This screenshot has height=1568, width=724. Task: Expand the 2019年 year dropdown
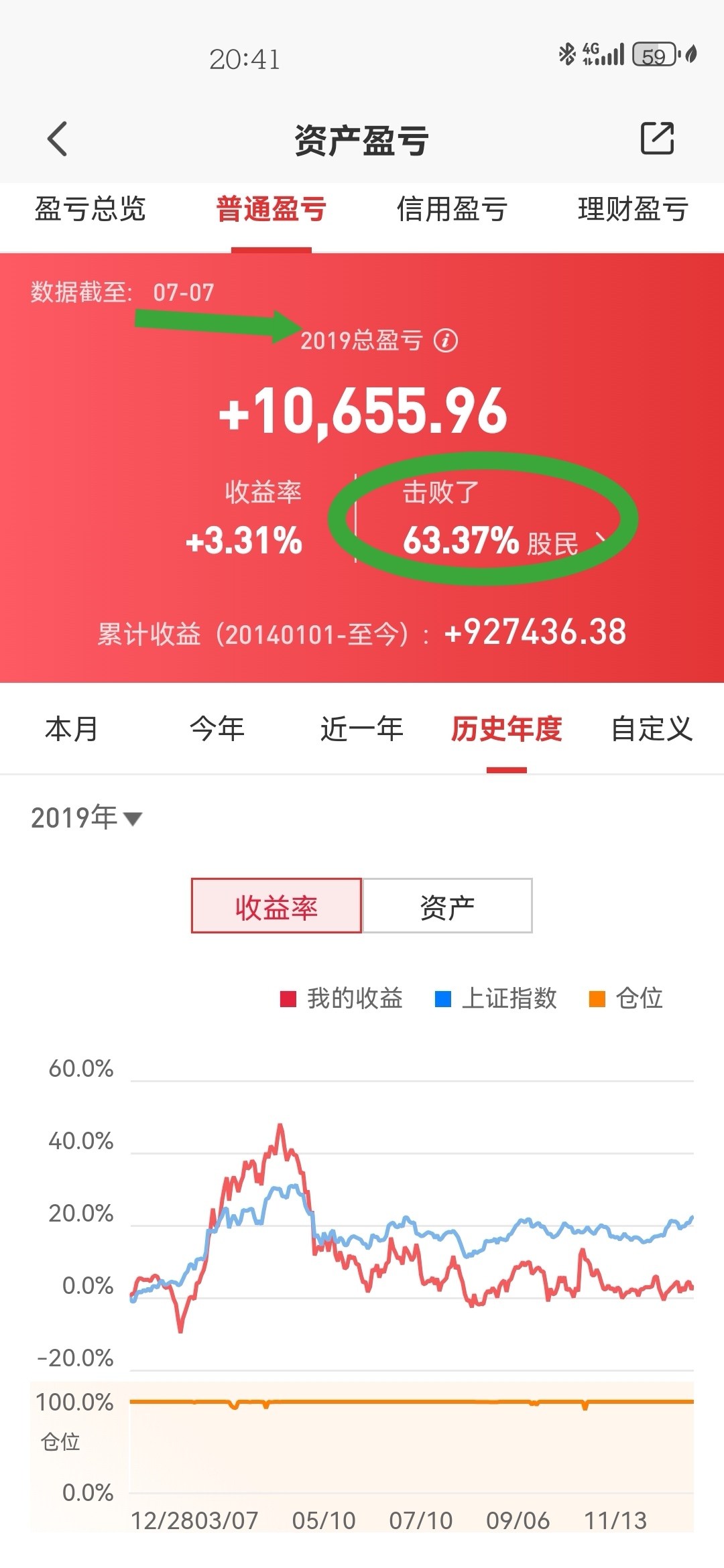[x=87, y=818]
